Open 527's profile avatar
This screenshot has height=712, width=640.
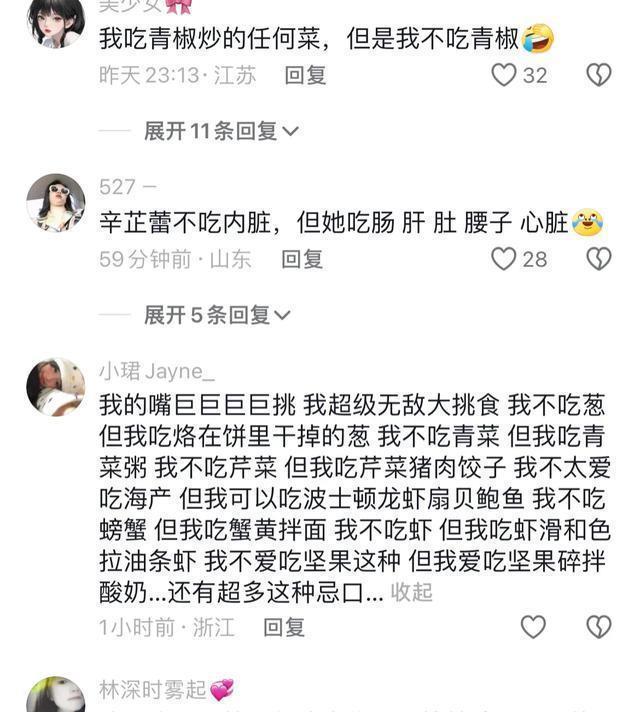[56, 203]
